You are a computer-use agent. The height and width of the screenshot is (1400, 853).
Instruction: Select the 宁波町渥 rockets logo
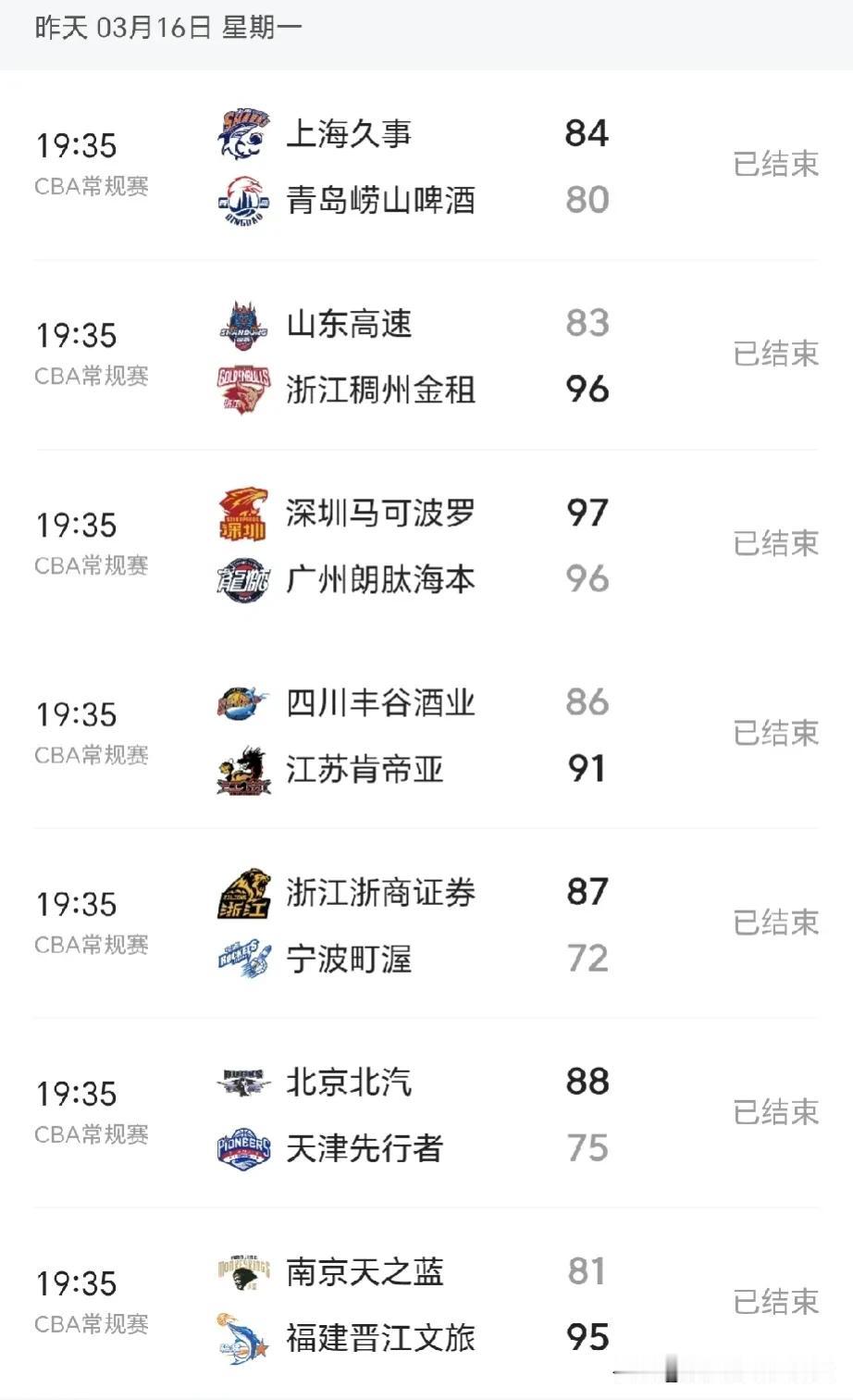tap(241, 960)
